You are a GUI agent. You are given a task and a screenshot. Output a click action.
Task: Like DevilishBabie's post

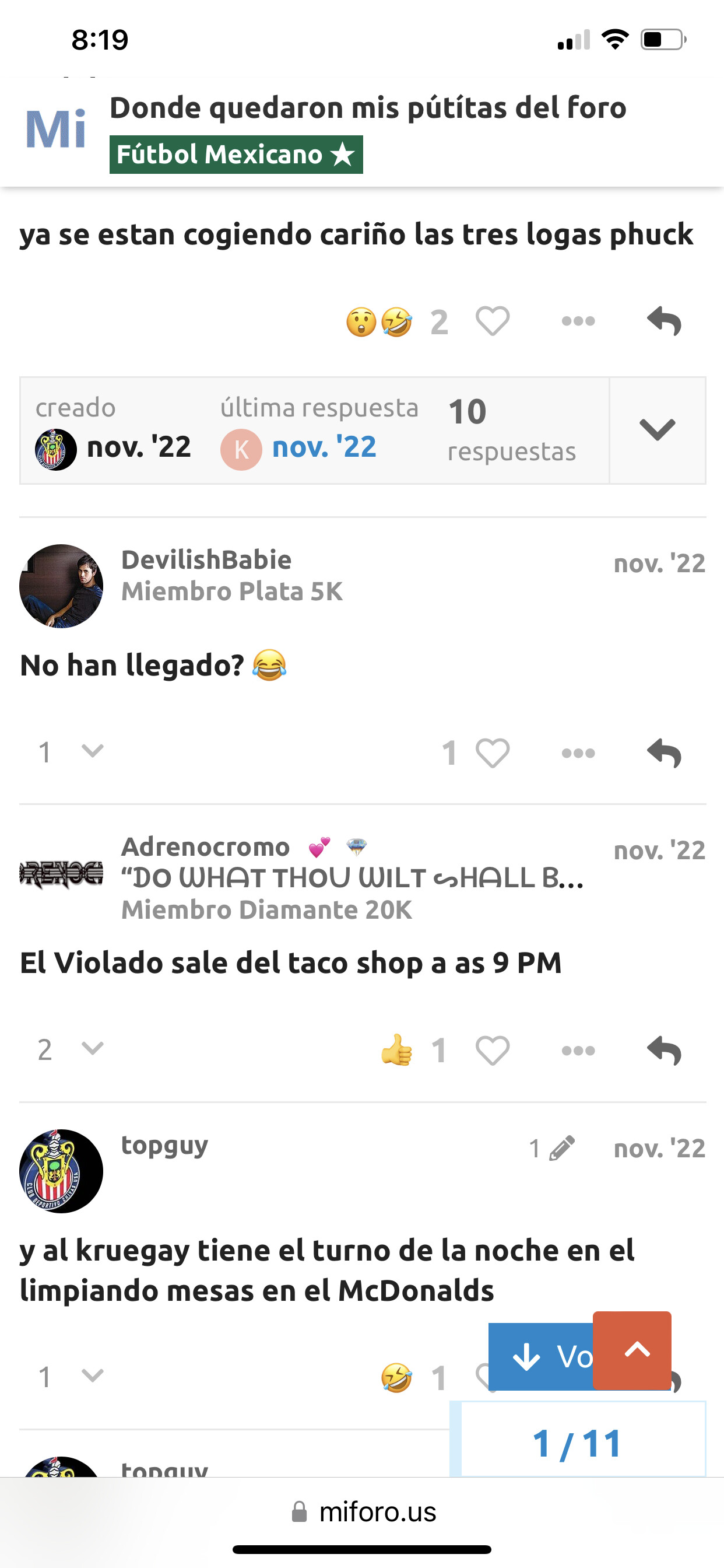pos(492,753)
